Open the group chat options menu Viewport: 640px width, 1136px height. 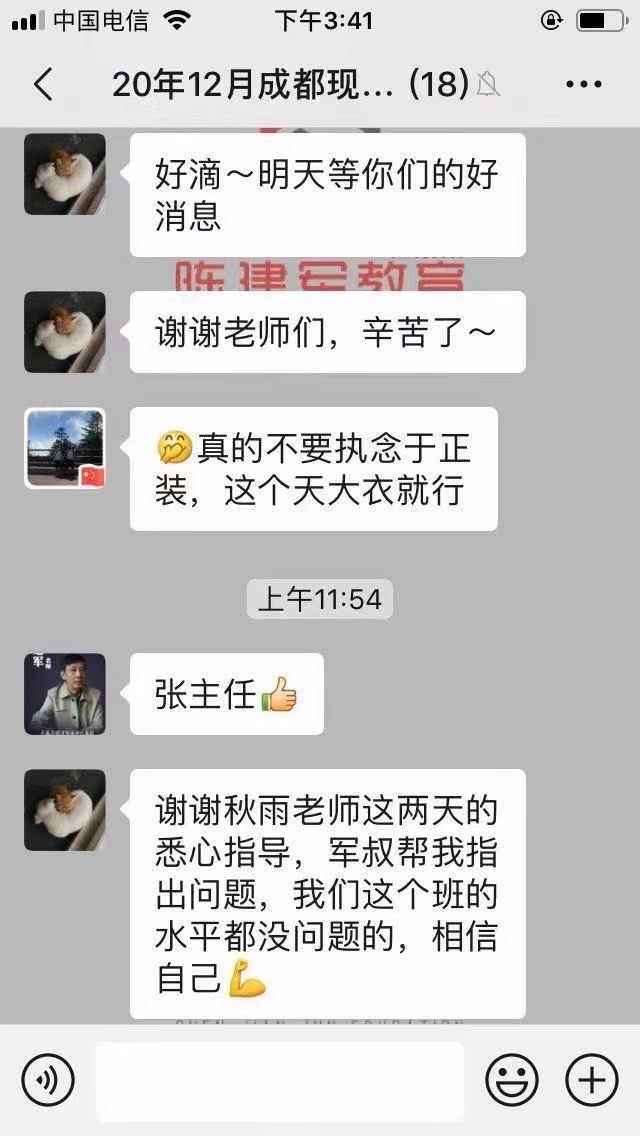584,85
